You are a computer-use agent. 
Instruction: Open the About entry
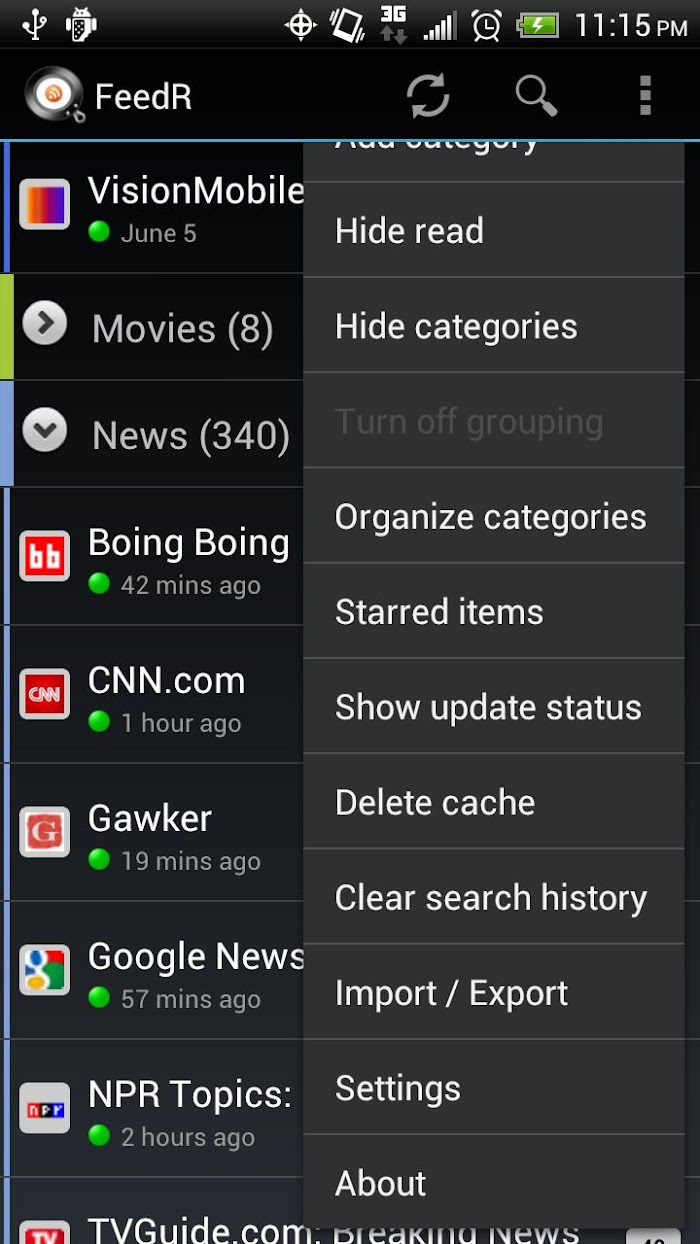tap(494, 1182)
